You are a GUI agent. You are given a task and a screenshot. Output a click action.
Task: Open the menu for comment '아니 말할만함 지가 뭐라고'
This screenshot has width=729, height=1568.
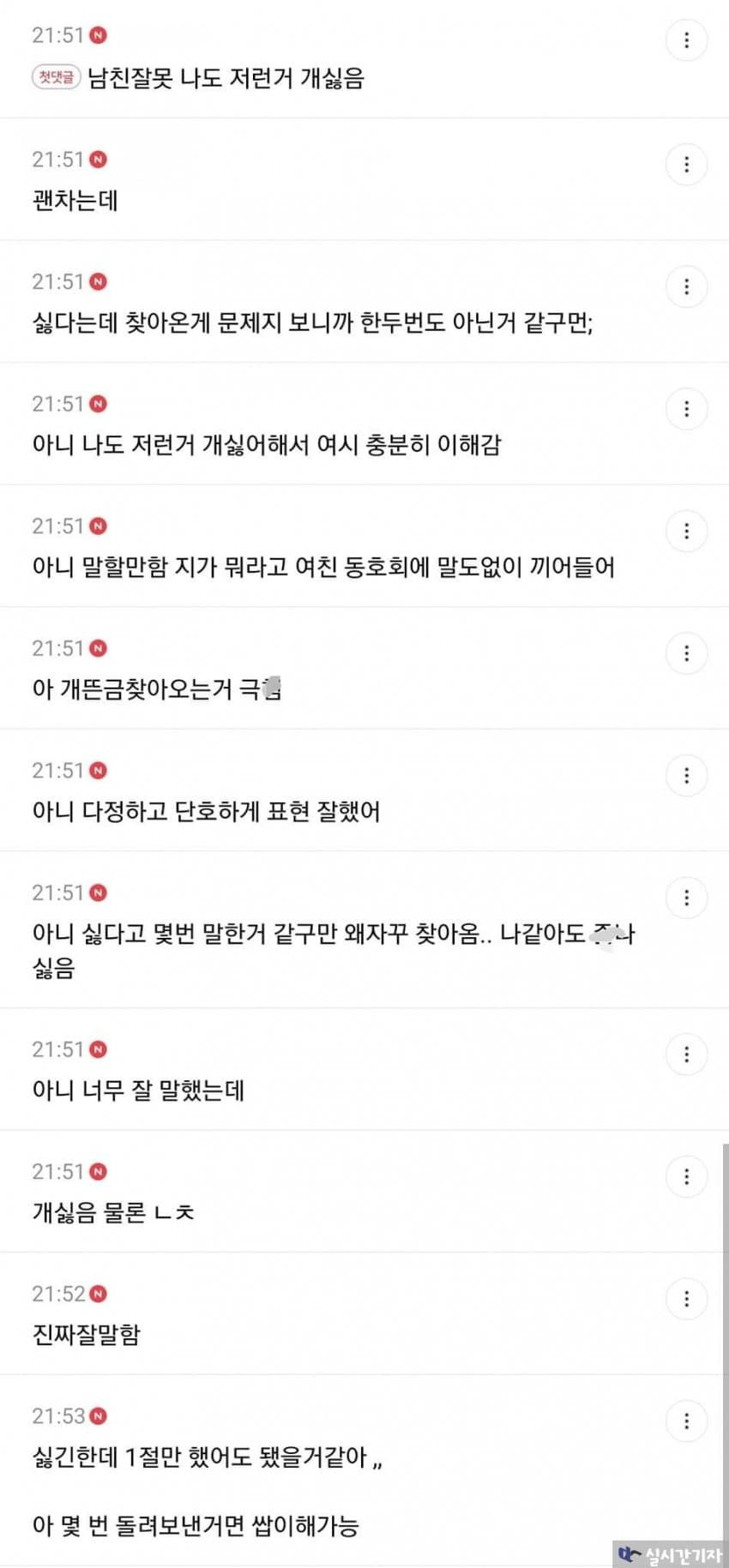point(686,532)
